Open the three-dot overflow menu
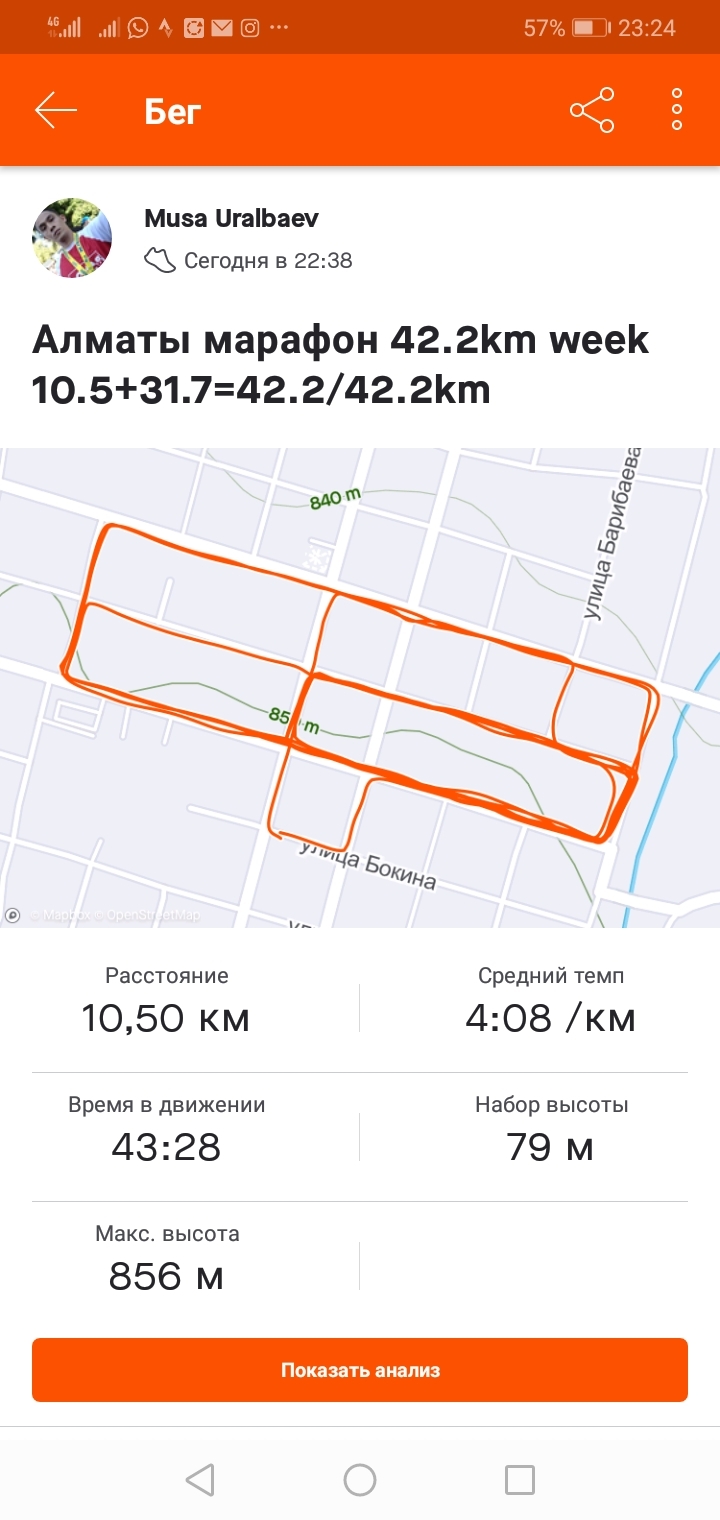The height and width of the screenshot is (1520, 720). click(x=677, y=111)
